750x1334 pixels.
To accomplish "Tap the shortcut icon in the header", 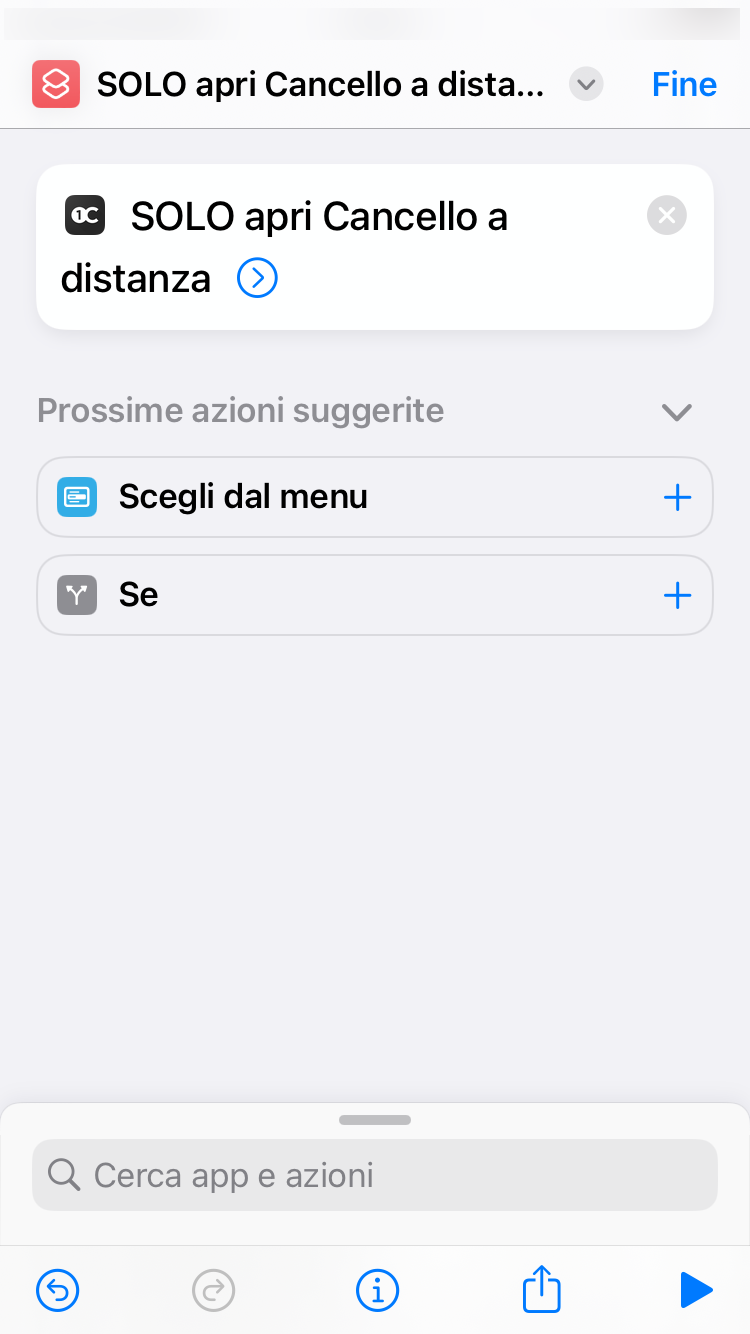I will point(56,84).
